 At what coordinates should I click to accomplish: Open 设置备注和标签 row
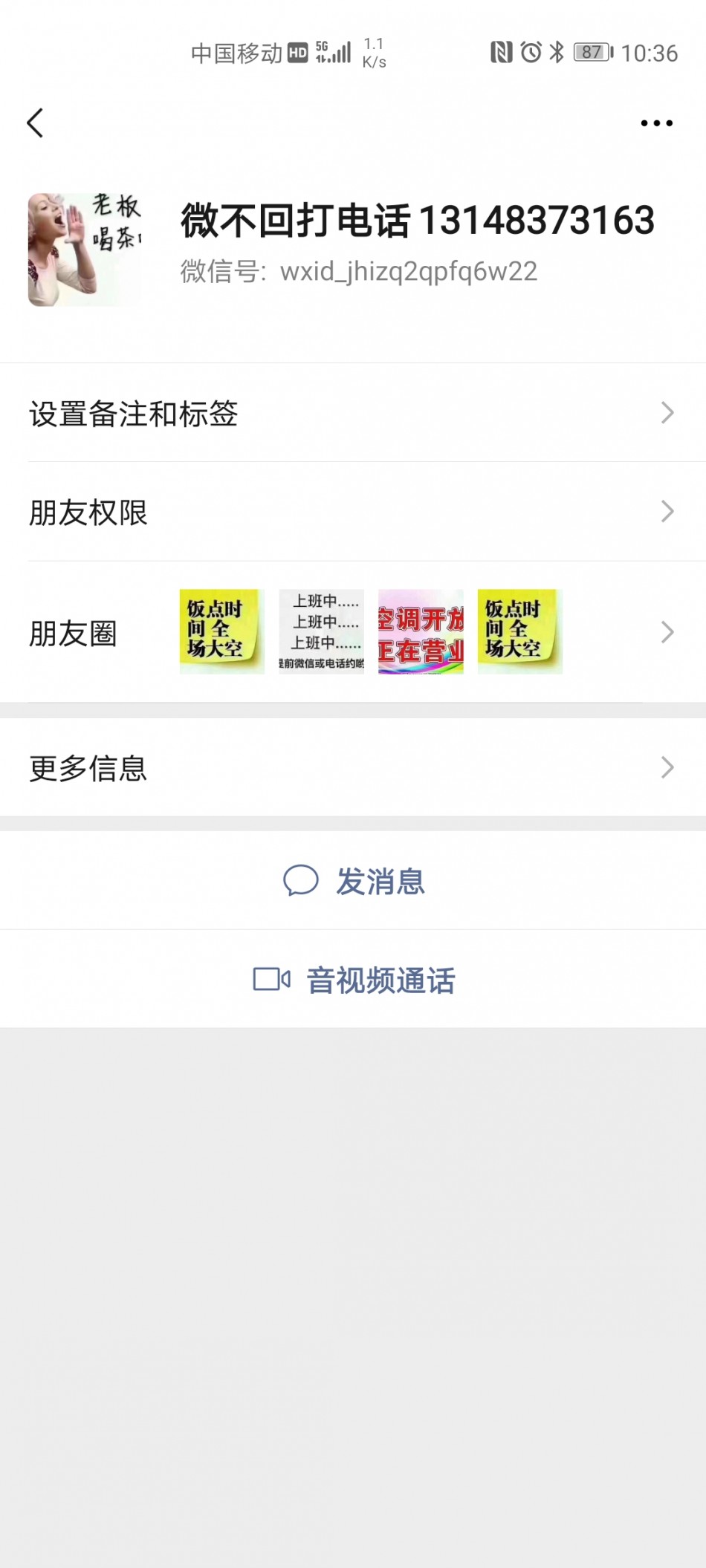(353, 413)
